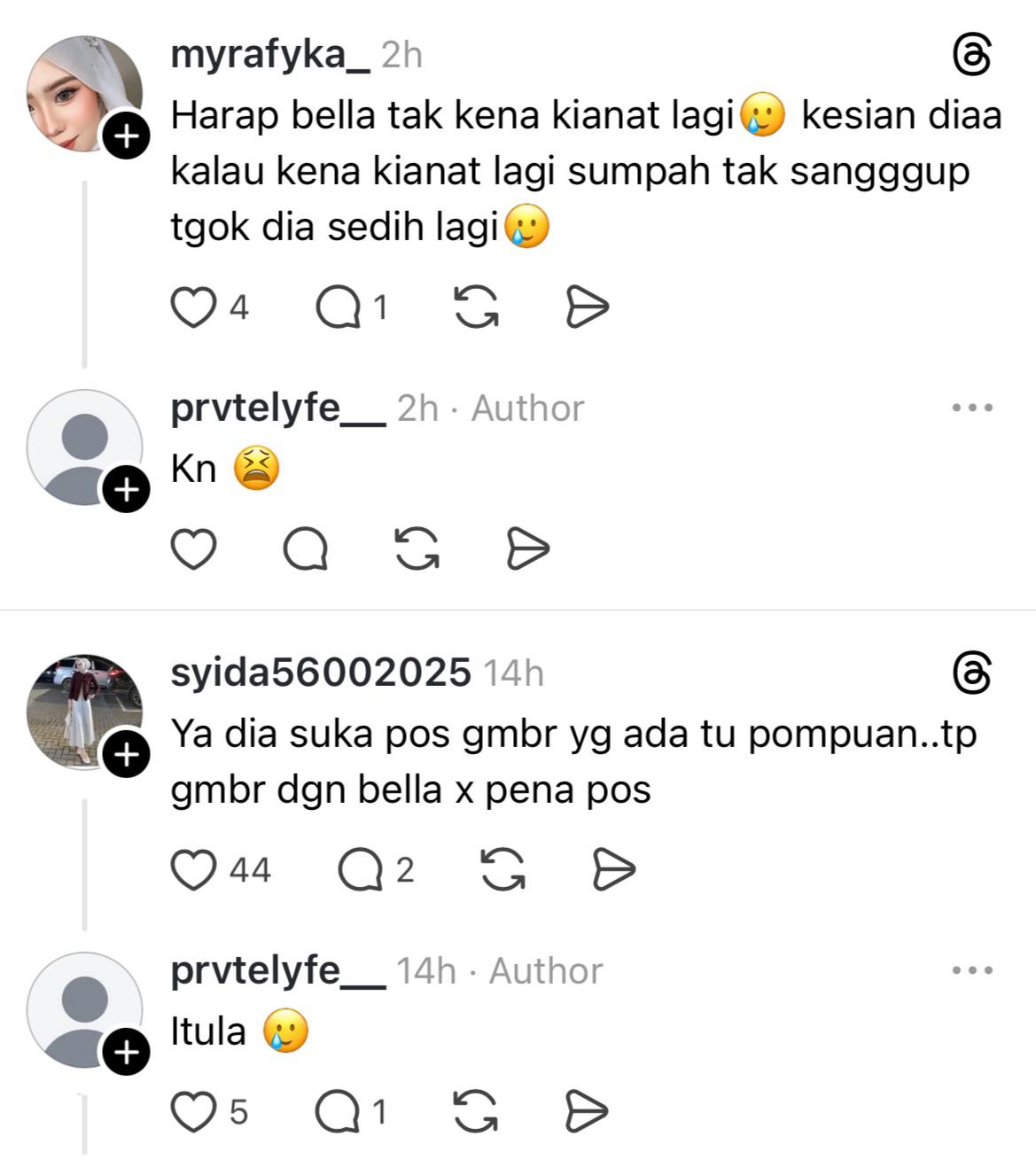Reply to myrafyka_'s comment
Screen dimensions: 1036x1175
(339, 307)
